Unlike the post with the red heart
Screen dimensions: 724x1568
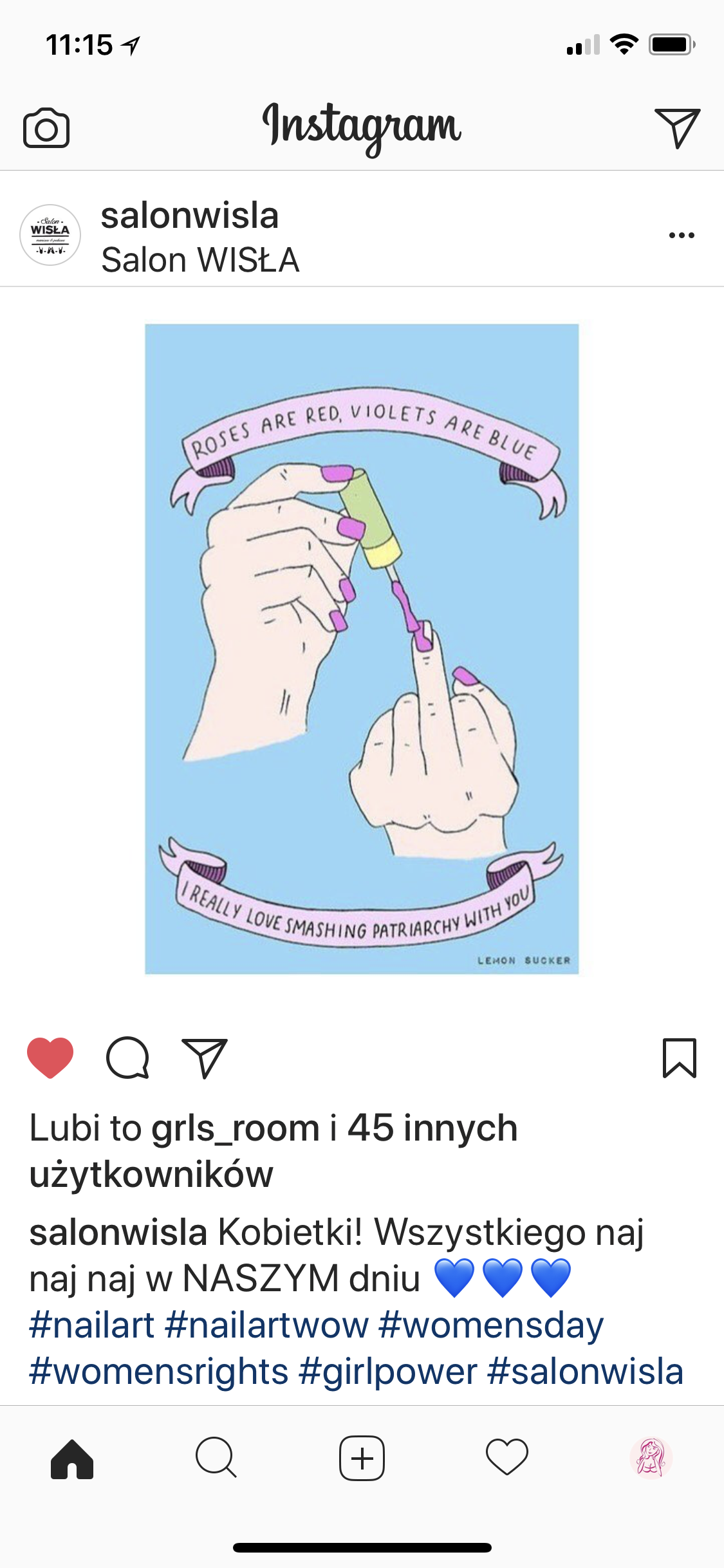click(50, 1058)
